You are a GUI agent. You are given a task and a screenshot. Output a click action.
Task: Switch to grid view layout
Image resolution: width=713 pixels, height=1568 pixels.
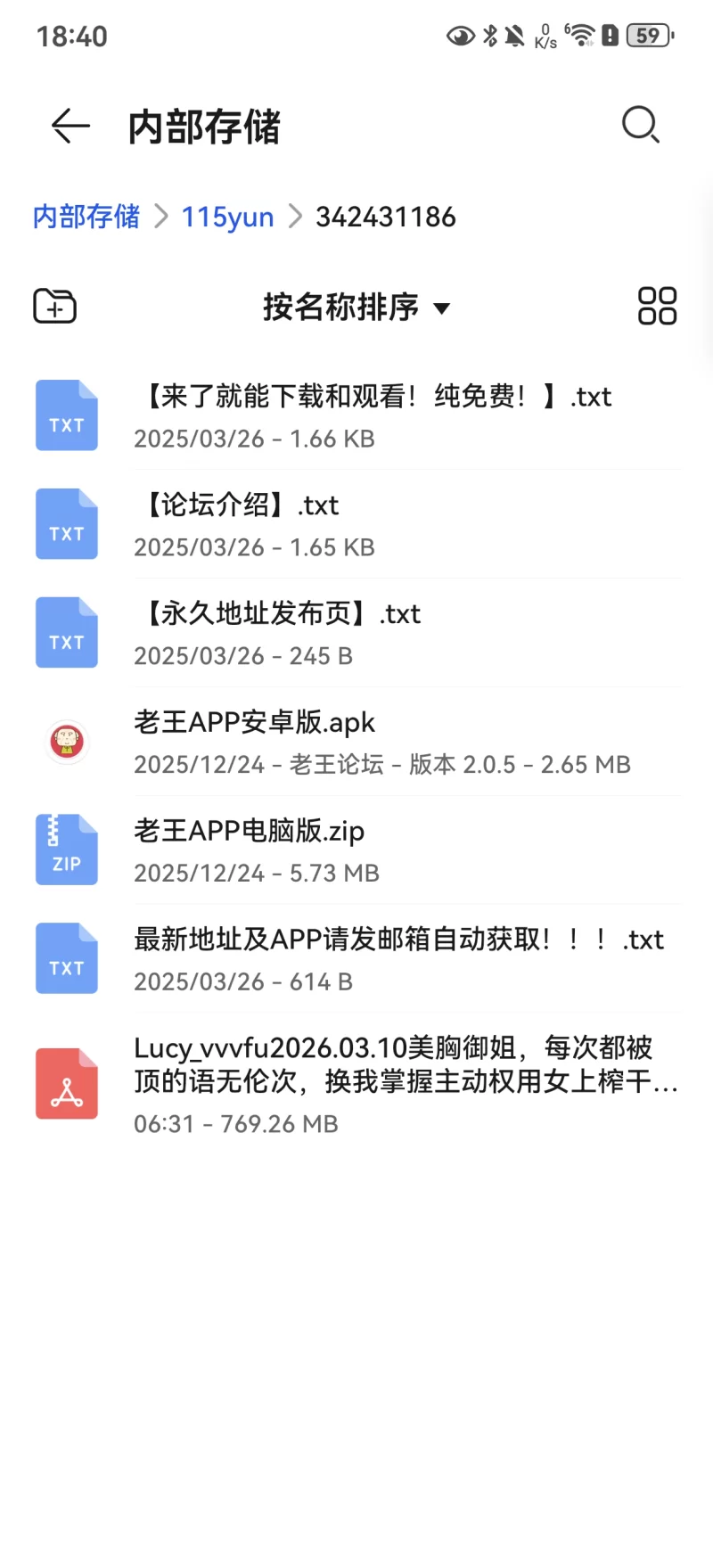point(657,307)
